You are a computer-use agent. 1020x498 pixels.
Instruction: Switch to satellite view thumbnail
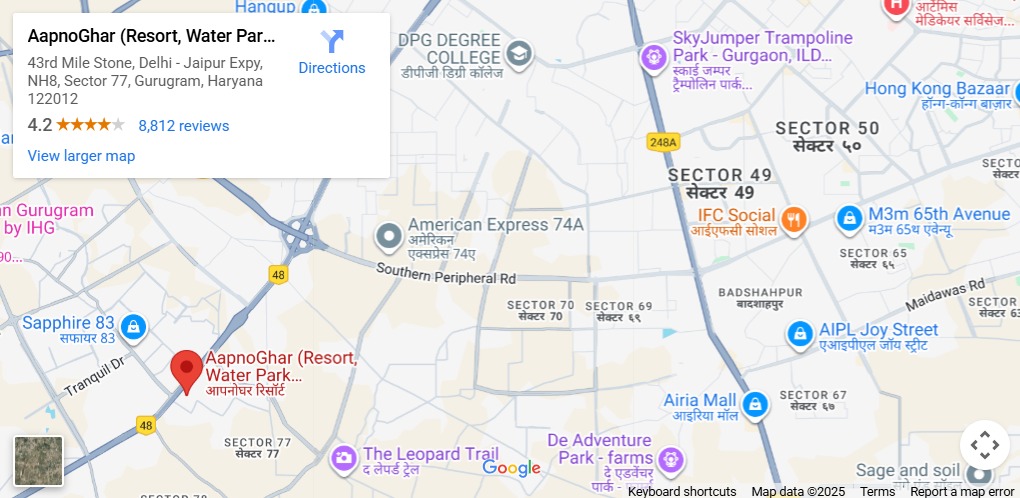[x=38, y=461]
